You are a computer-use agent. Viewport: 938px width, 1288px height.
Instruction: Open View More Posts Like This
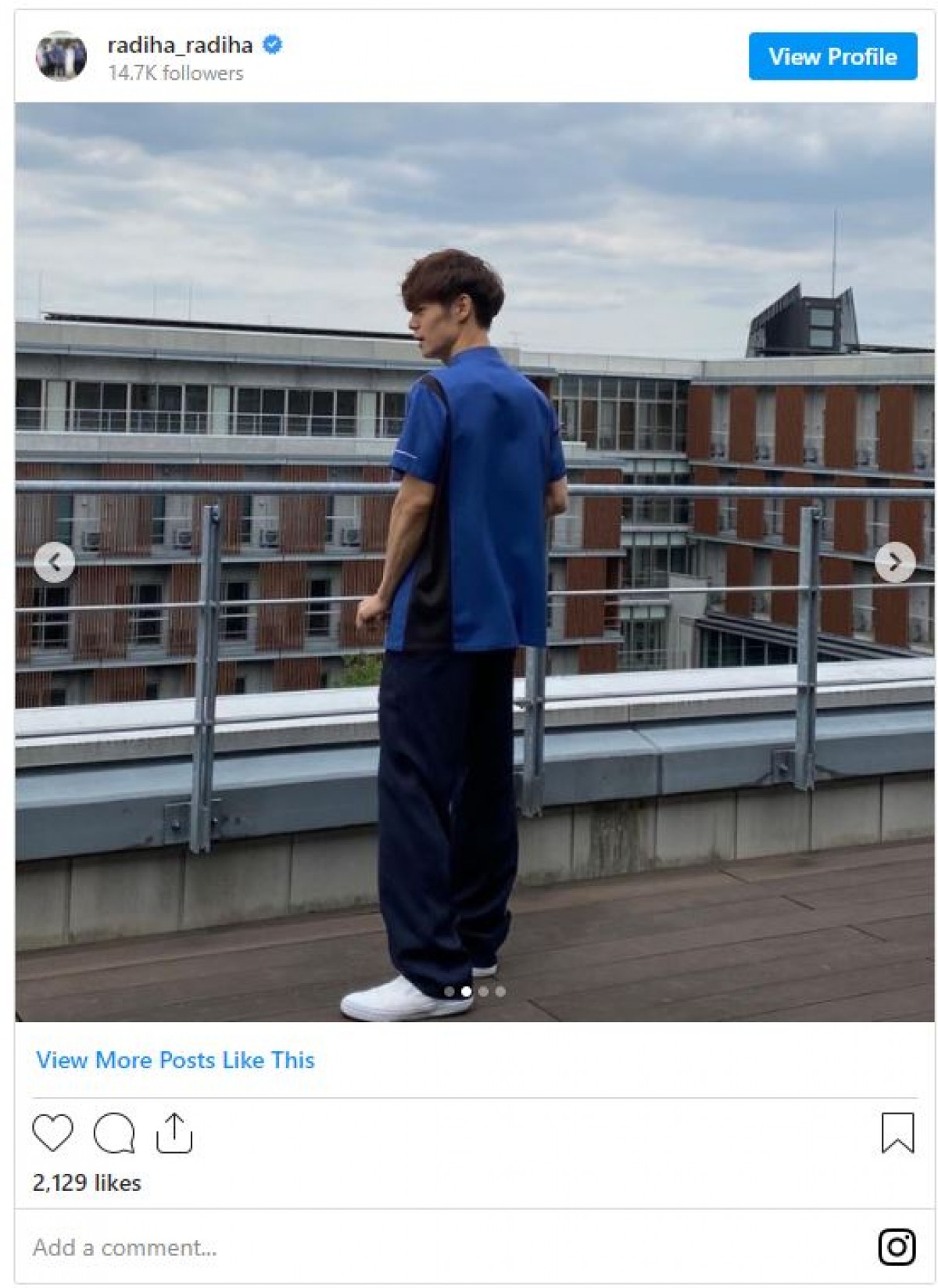click(175, 1060)
